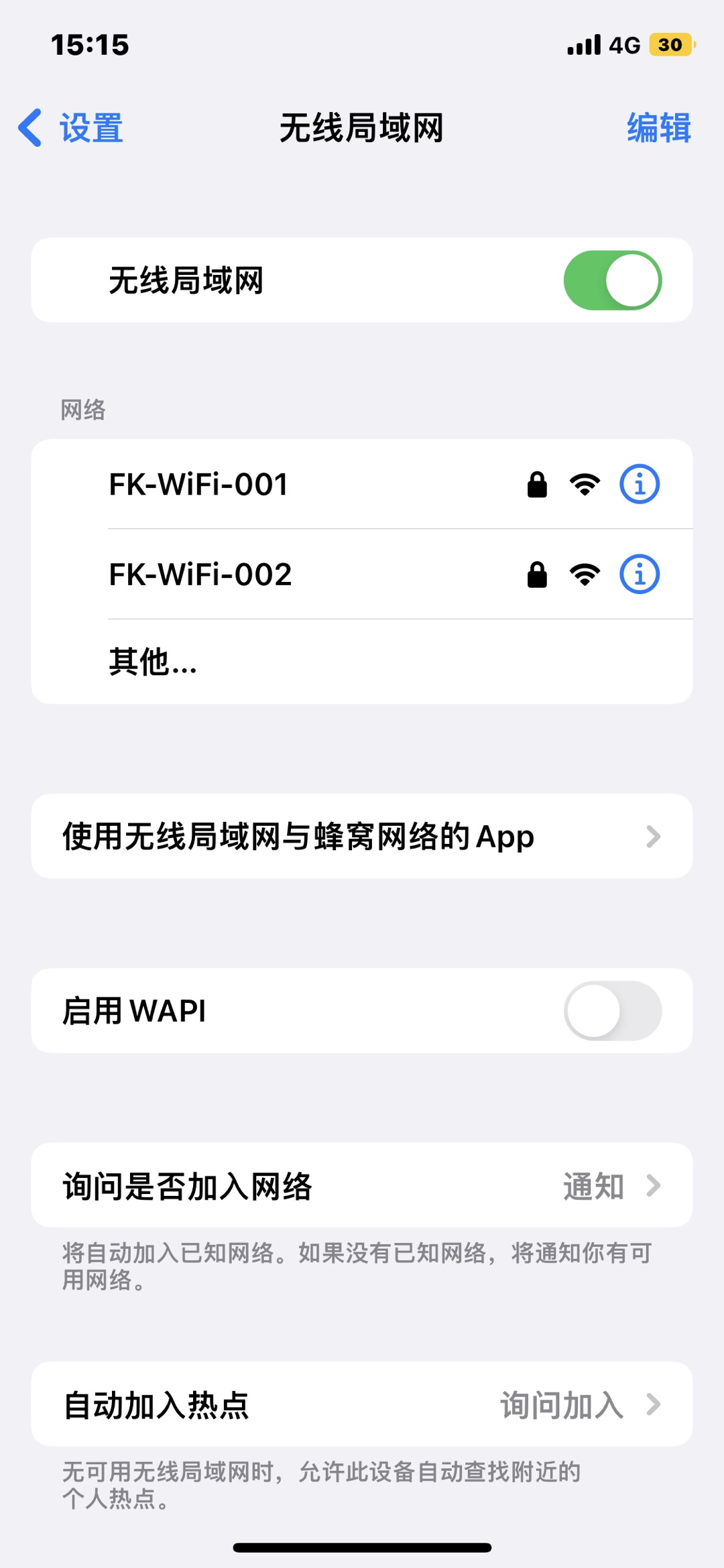Select 其他... to add another network
Image resolution: width=724 pixels, height=1568 pixels.
pos(154,662)
